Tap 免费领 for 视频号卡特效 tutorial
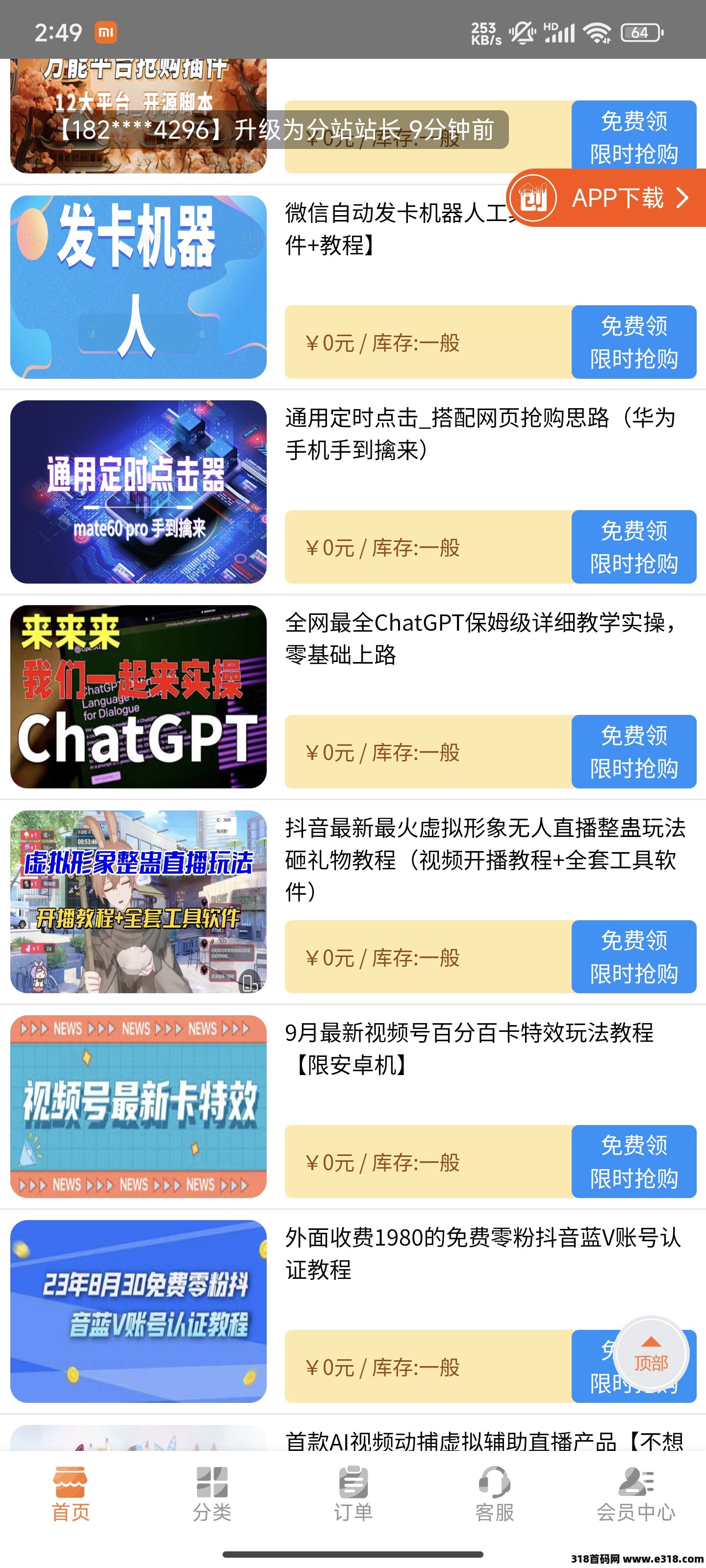The width and height of the screenshot is (706, 1568). 633,1161
